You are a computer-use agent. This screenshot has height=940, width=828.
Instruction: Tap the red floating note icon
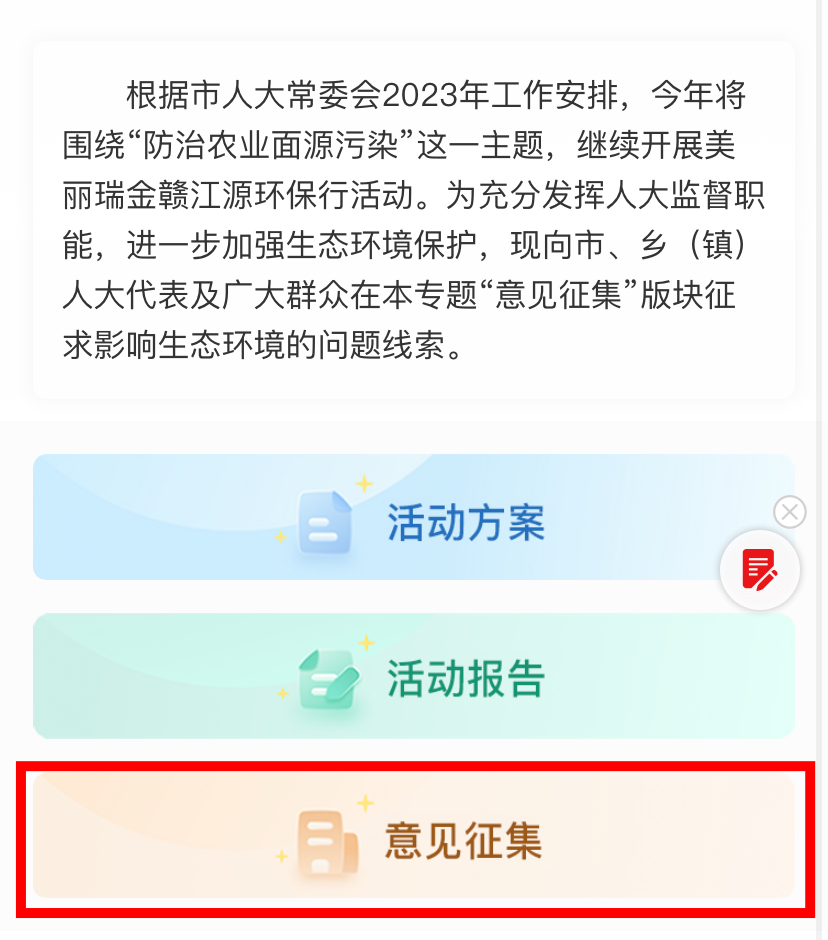(x=759, y=570)
